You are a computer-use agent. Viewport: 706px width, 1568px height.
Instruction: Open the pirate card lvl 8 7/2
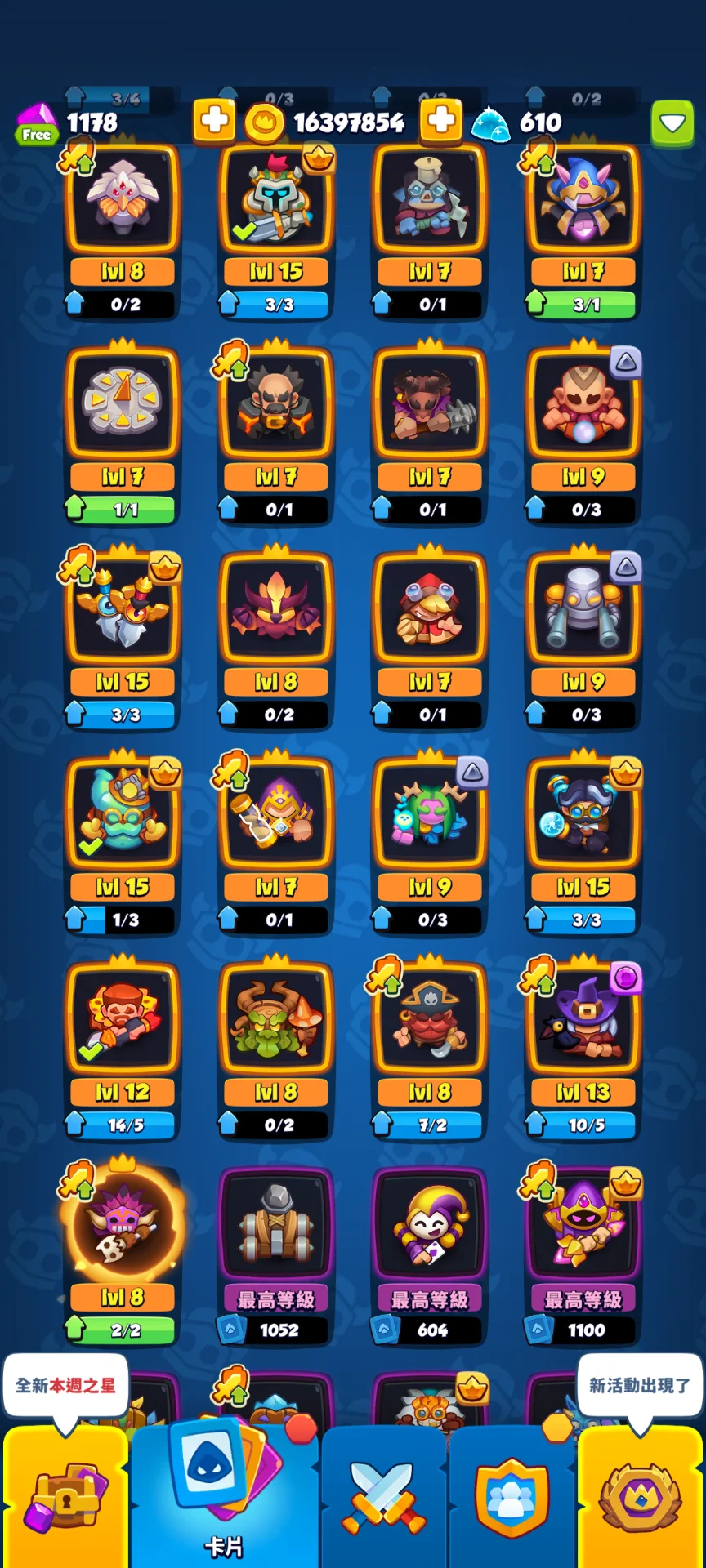430,1019
